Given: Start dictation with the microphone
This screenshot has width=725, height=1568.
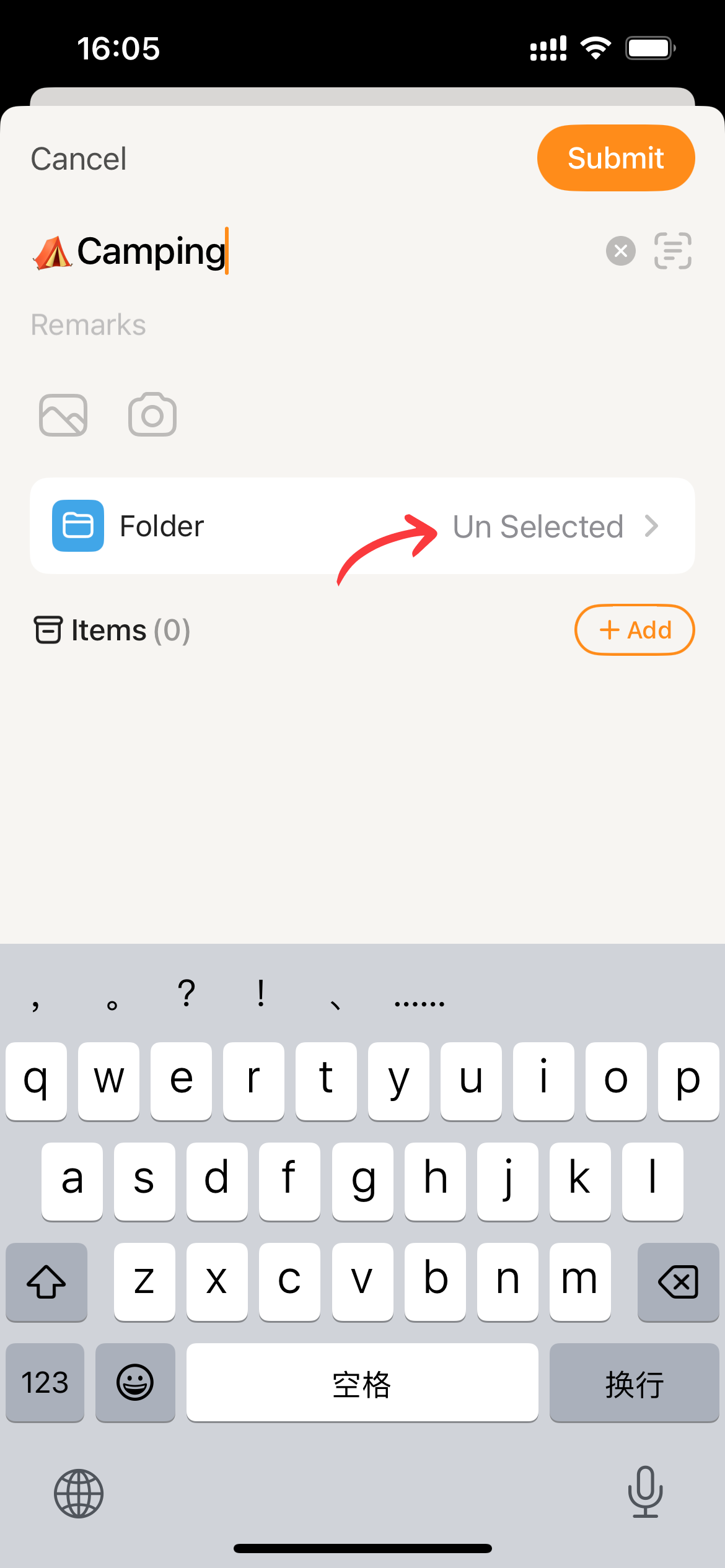Looking at the screenshot, I should 645,1492.
